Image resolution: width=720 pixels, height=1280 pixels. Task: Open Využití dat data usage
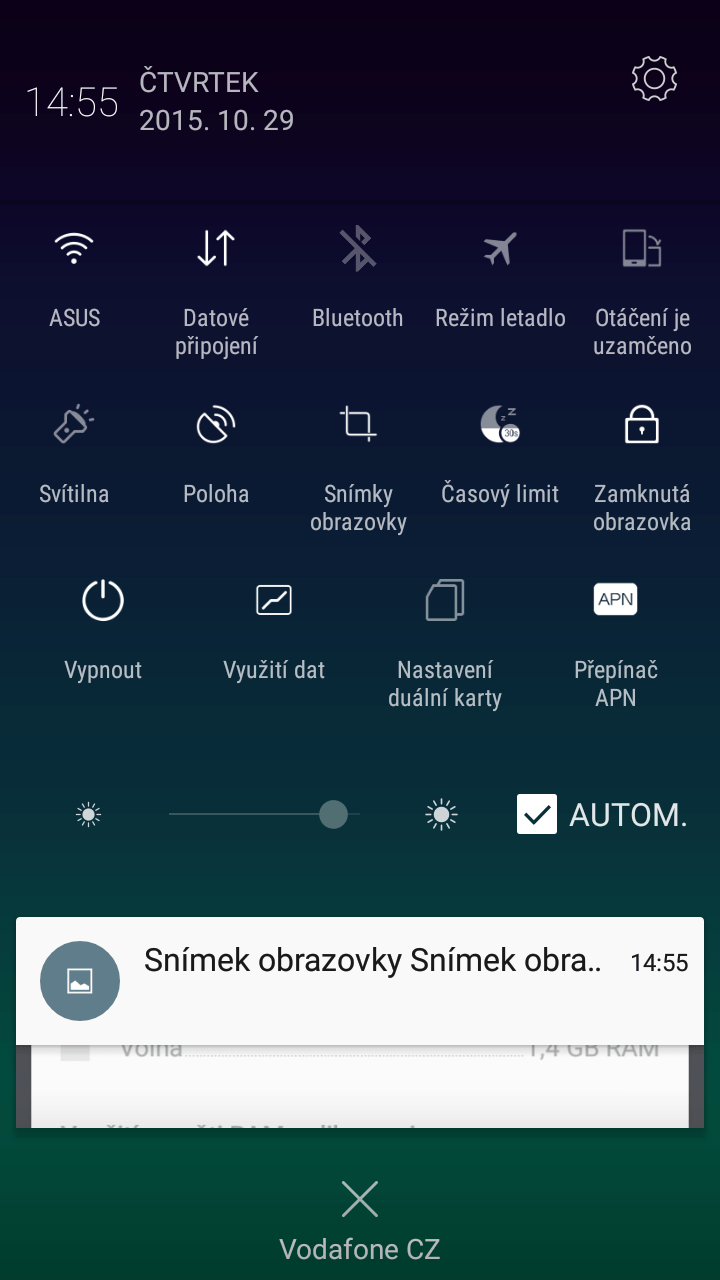tap(274, 628)
